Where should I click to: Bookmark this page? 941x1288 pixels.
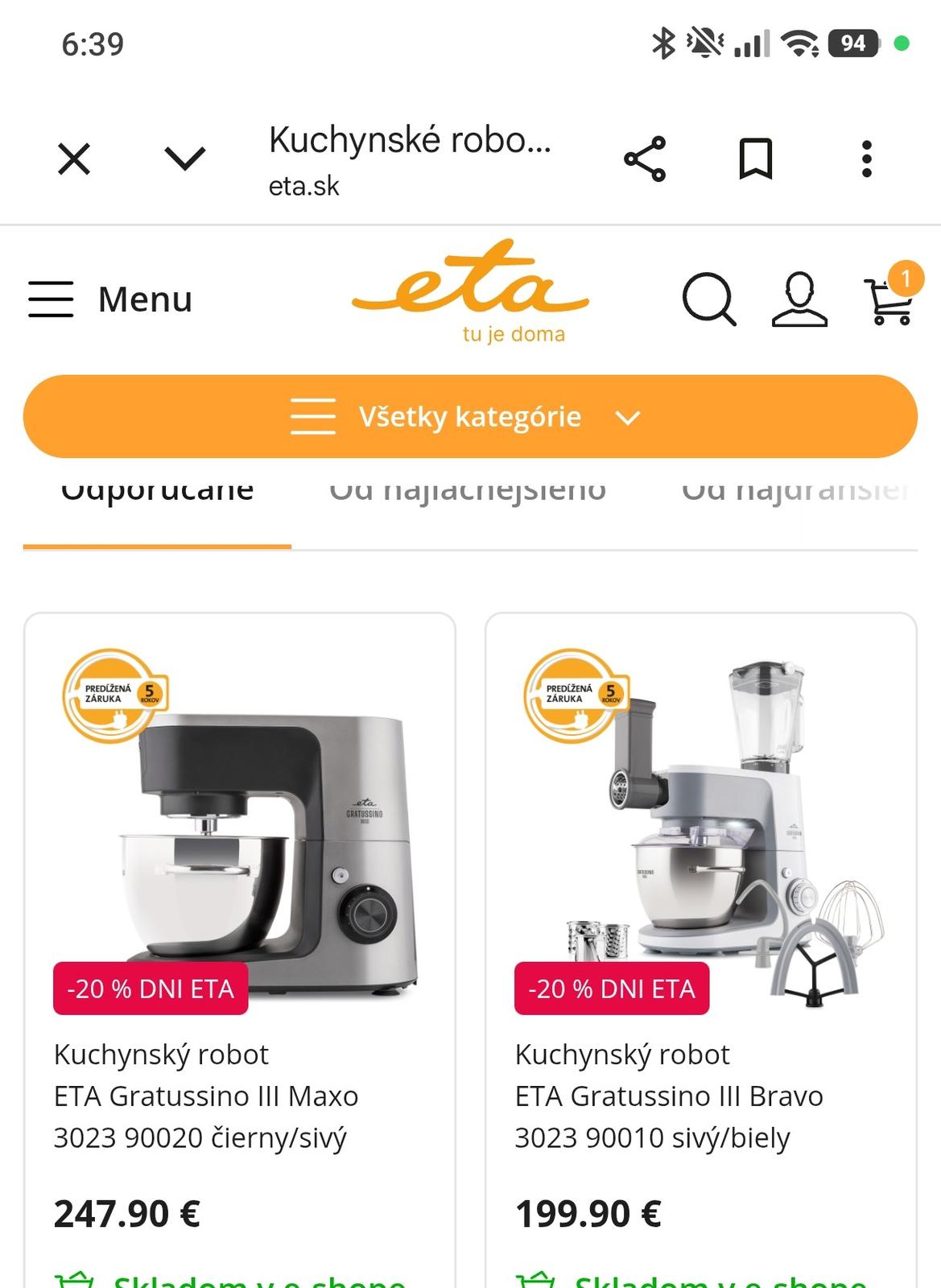click(756, 159)
